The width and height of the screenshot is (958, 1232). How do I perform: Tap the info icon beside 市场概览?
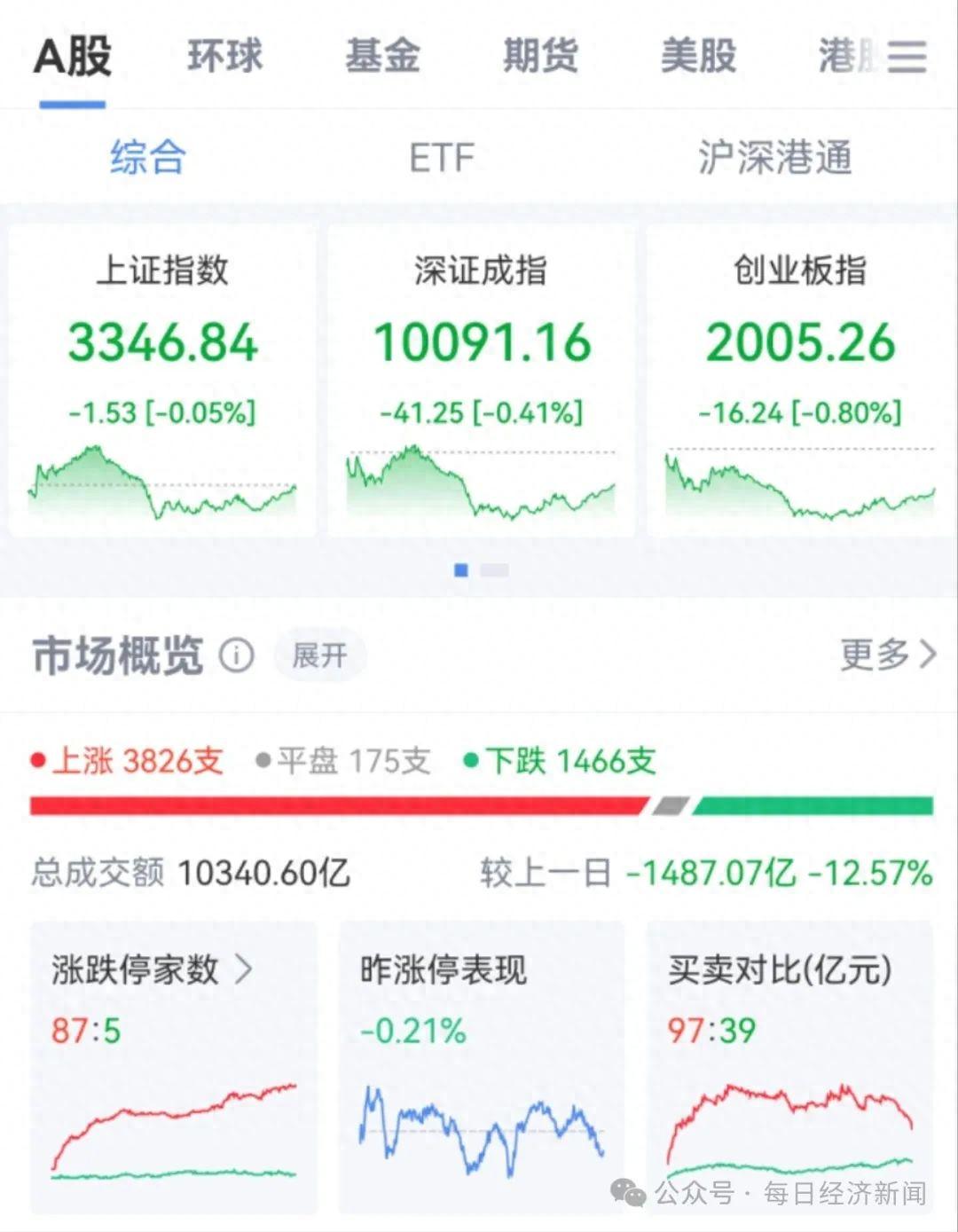click(236, 655)
